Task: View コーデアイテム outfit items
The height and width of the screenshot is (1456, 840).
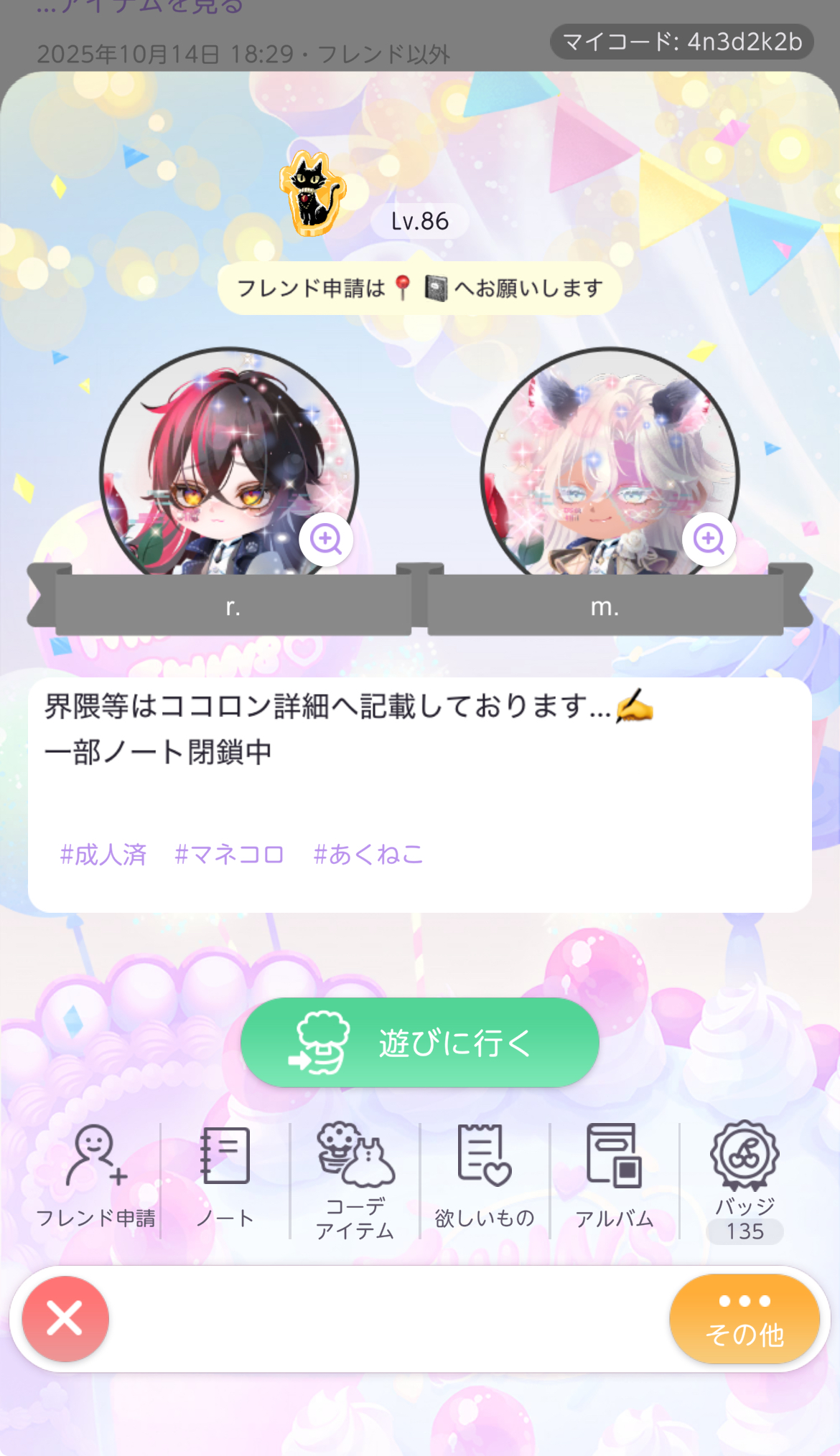Action: [x=355, y=1180]
